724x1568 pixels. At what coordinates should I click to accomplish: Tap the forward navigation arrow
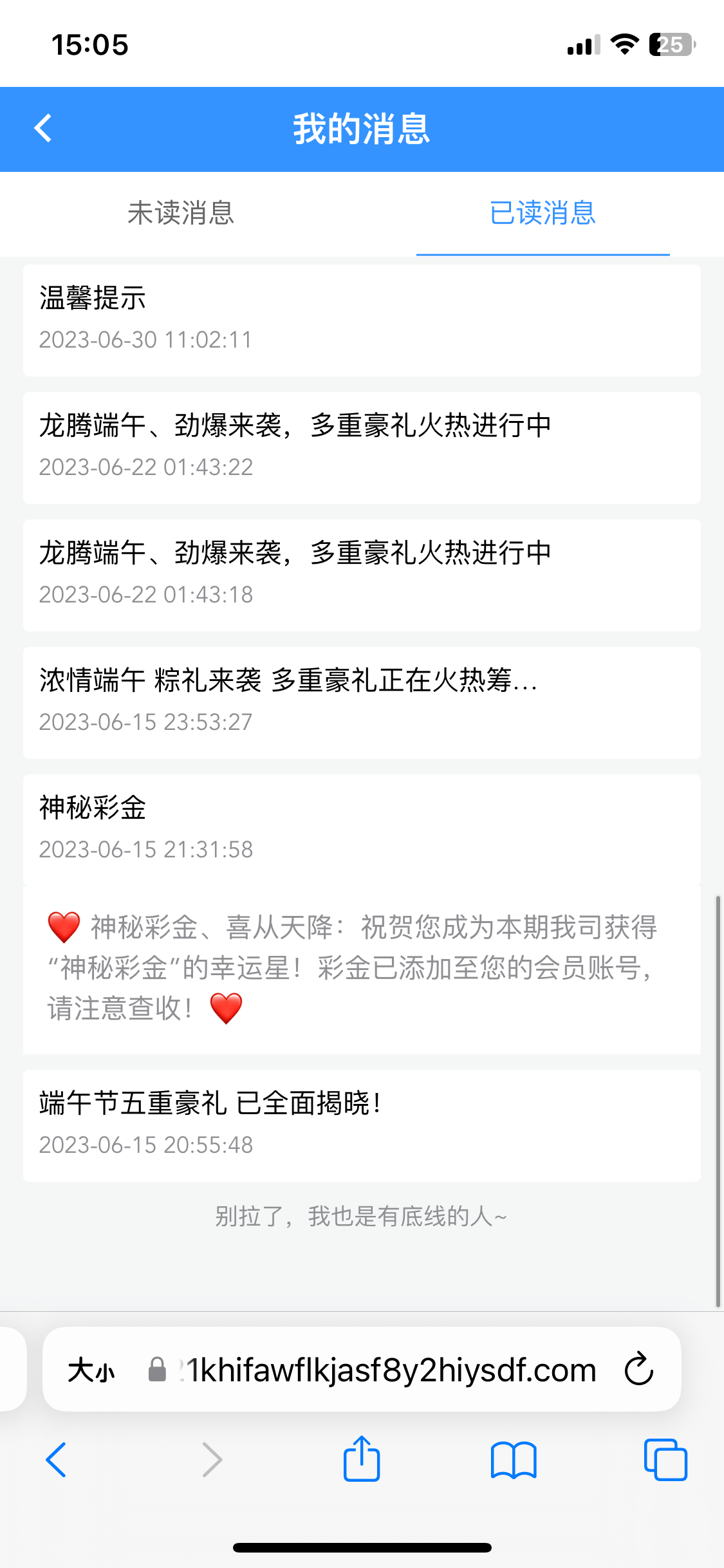(x=211, y=1460)
